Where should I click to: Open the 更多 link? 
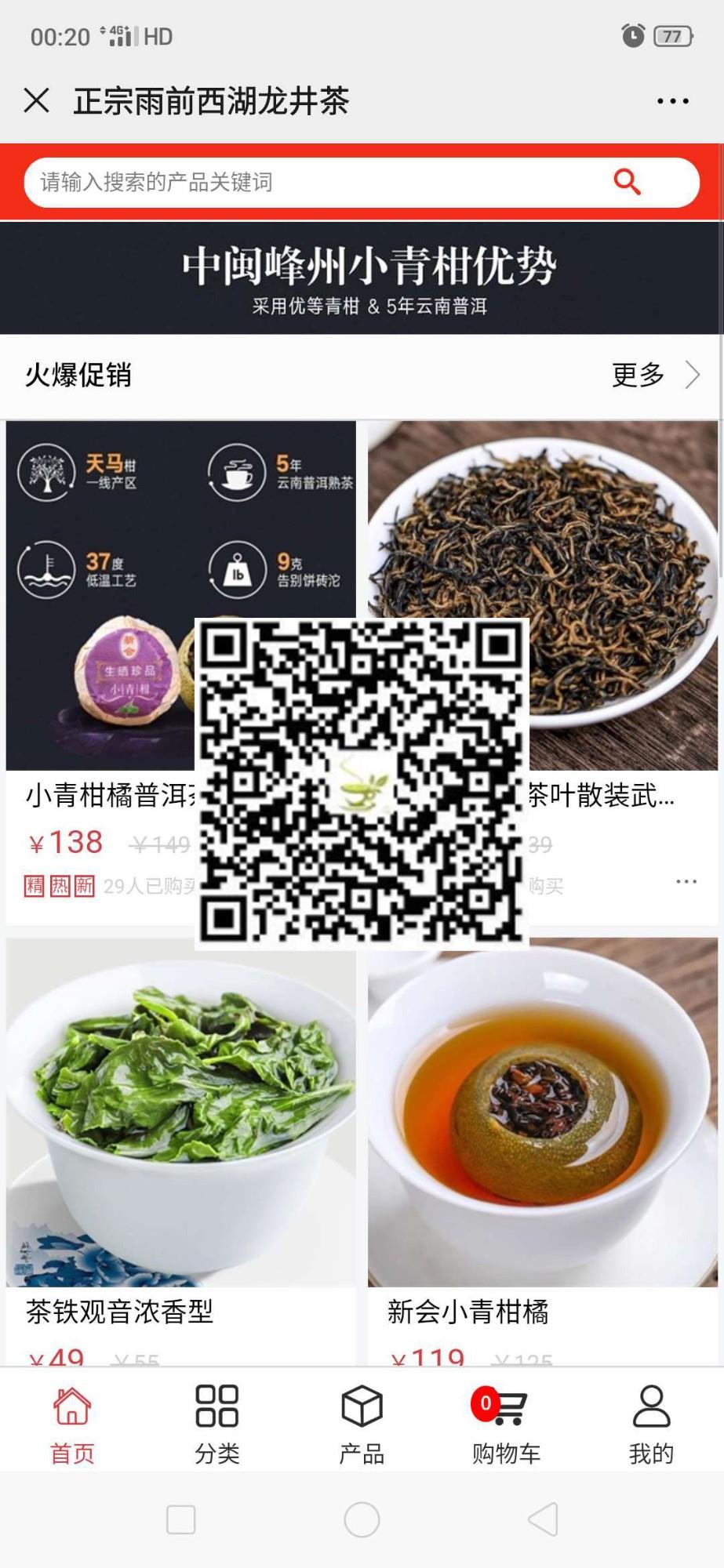637,375
